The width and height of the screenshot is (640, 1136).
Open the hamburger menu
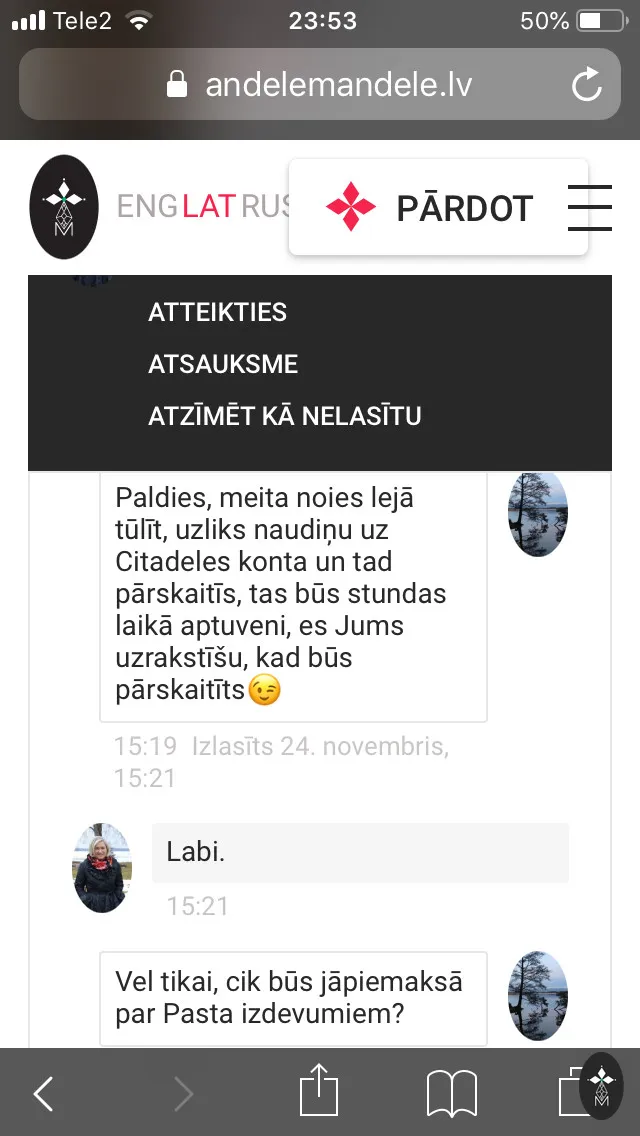[x=590, y=208]
